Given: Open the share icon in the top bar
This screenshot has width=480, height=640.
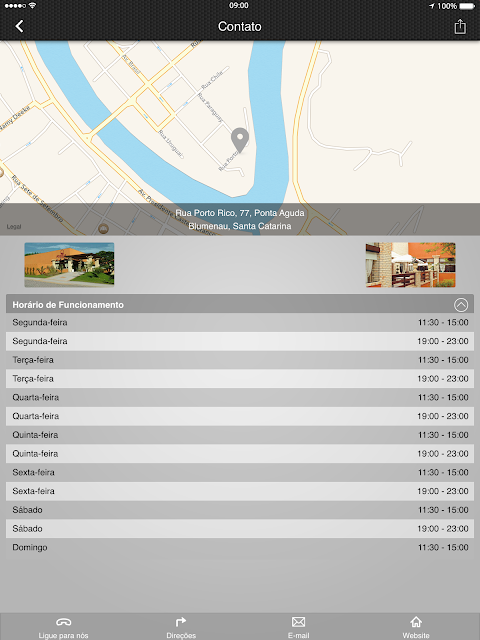Looking at the screenshot, I should click(x=460, y=26).
